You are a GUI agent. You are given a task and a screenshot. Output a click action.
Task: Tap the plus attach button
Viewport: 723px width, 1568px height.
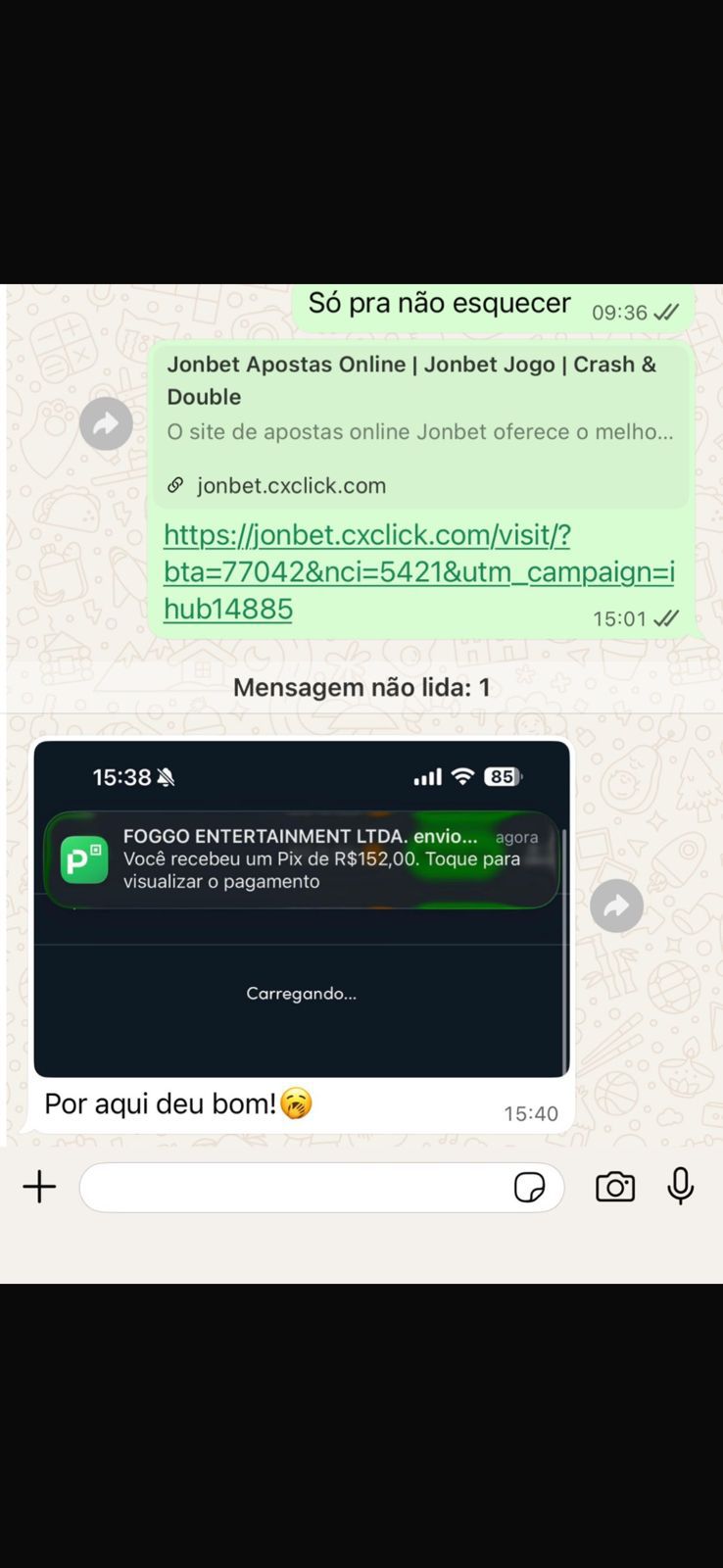point(40,1187)
